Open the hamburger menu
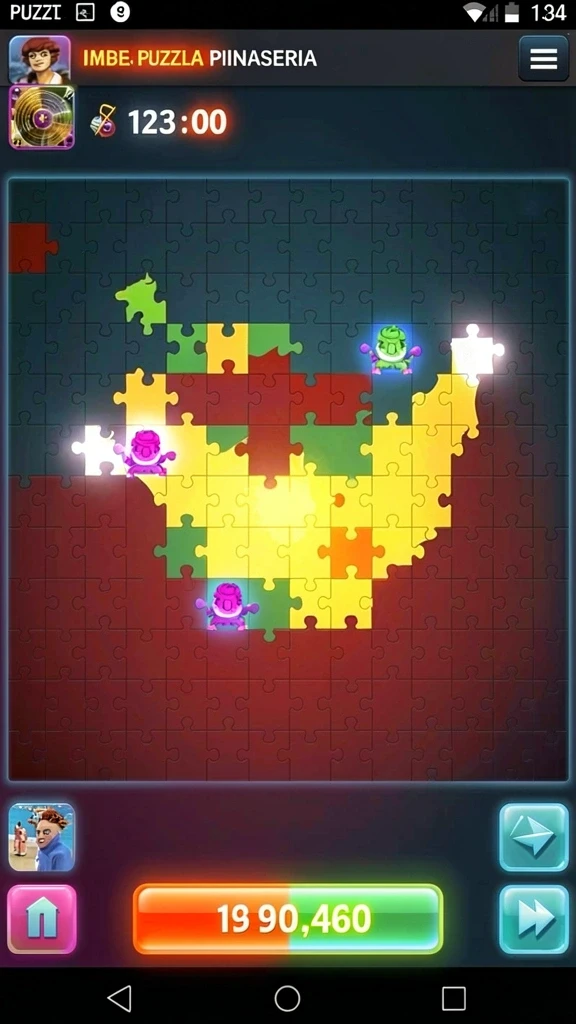Image resolution: width=576 pixels, height=1024 pixels. pyautogui.click(x=543, y=59)
